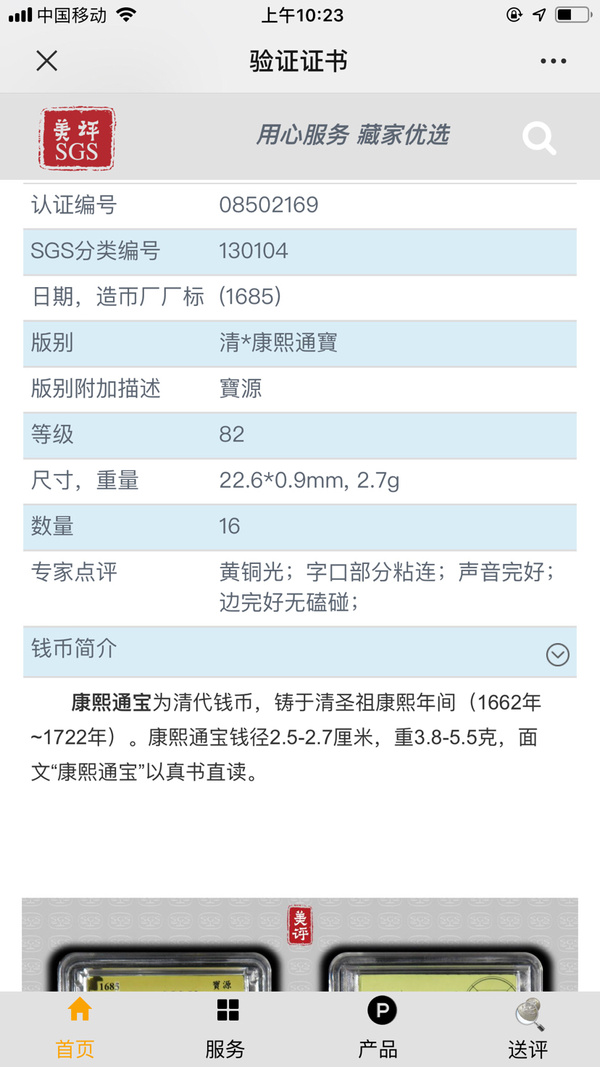Close the 验证证书 page
This screenshot has width=600, height=1067.
(x=46, y=61)
